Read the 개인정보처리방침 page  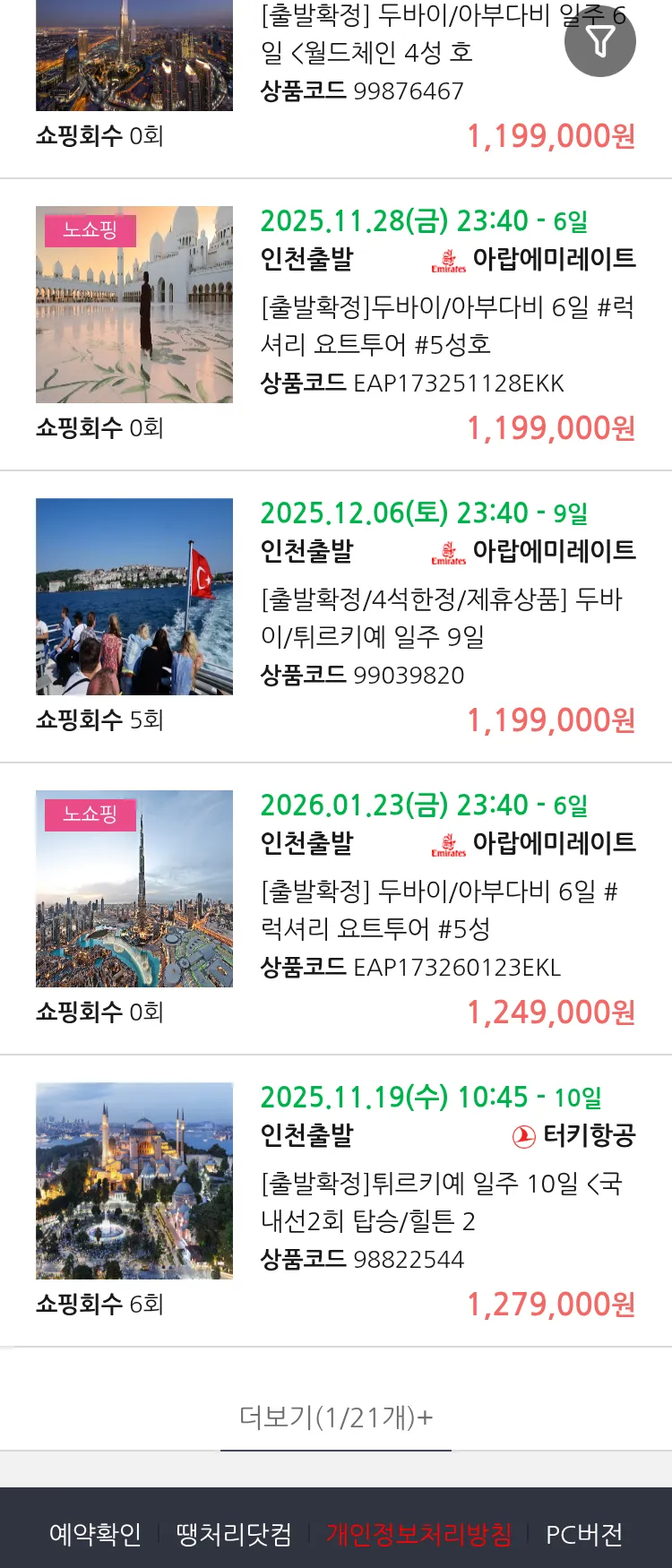pos(418,1534)
